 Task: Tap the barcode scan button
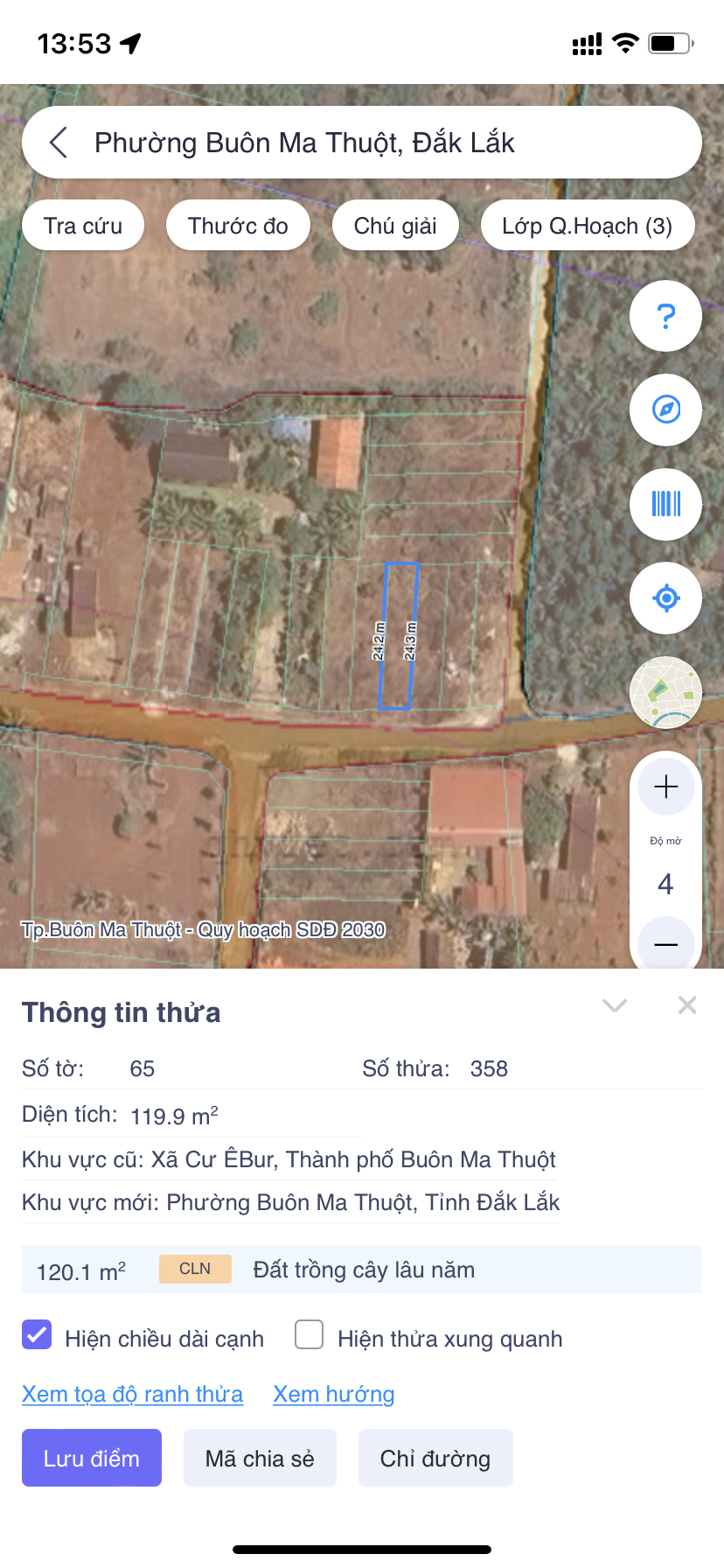(665, 504)
